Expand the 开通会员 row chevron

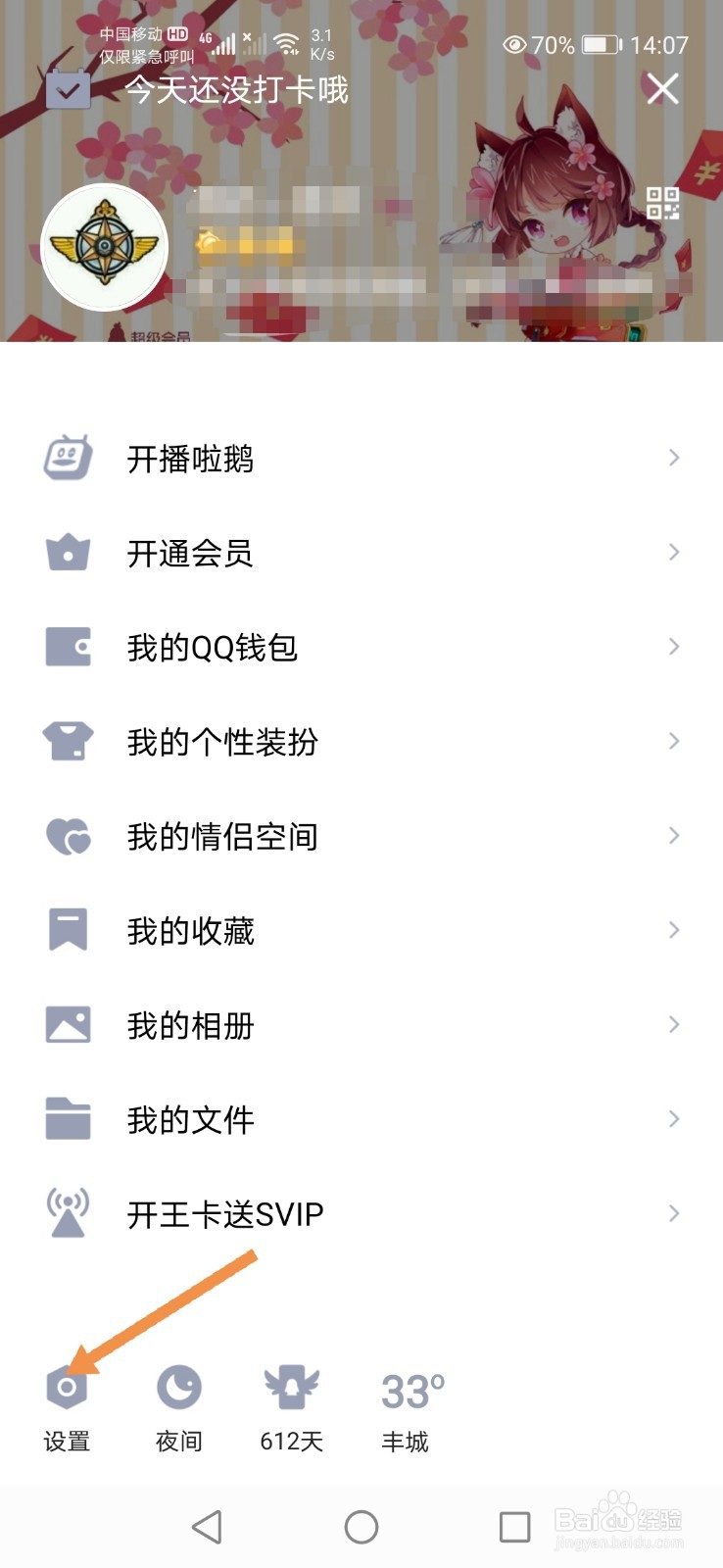click(x=674, y=552)
